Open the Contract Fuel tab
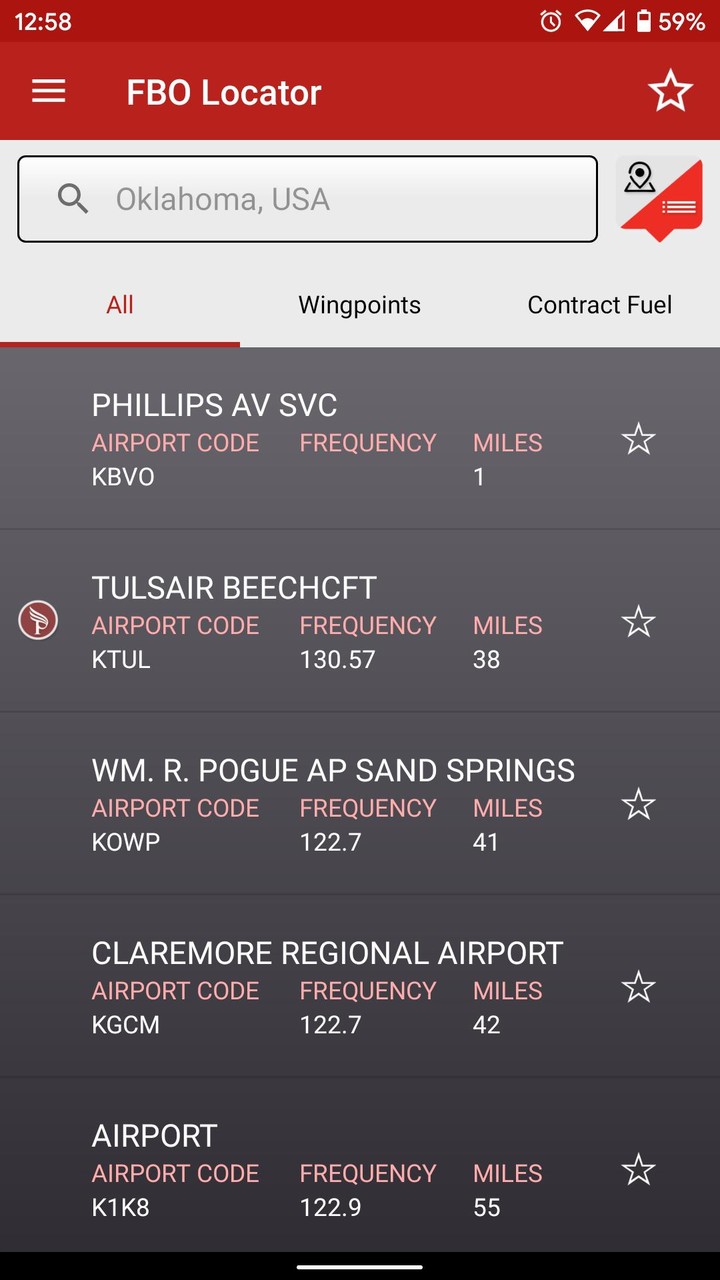This screenshot has width=720, height=1280. (x=599, y=305)
